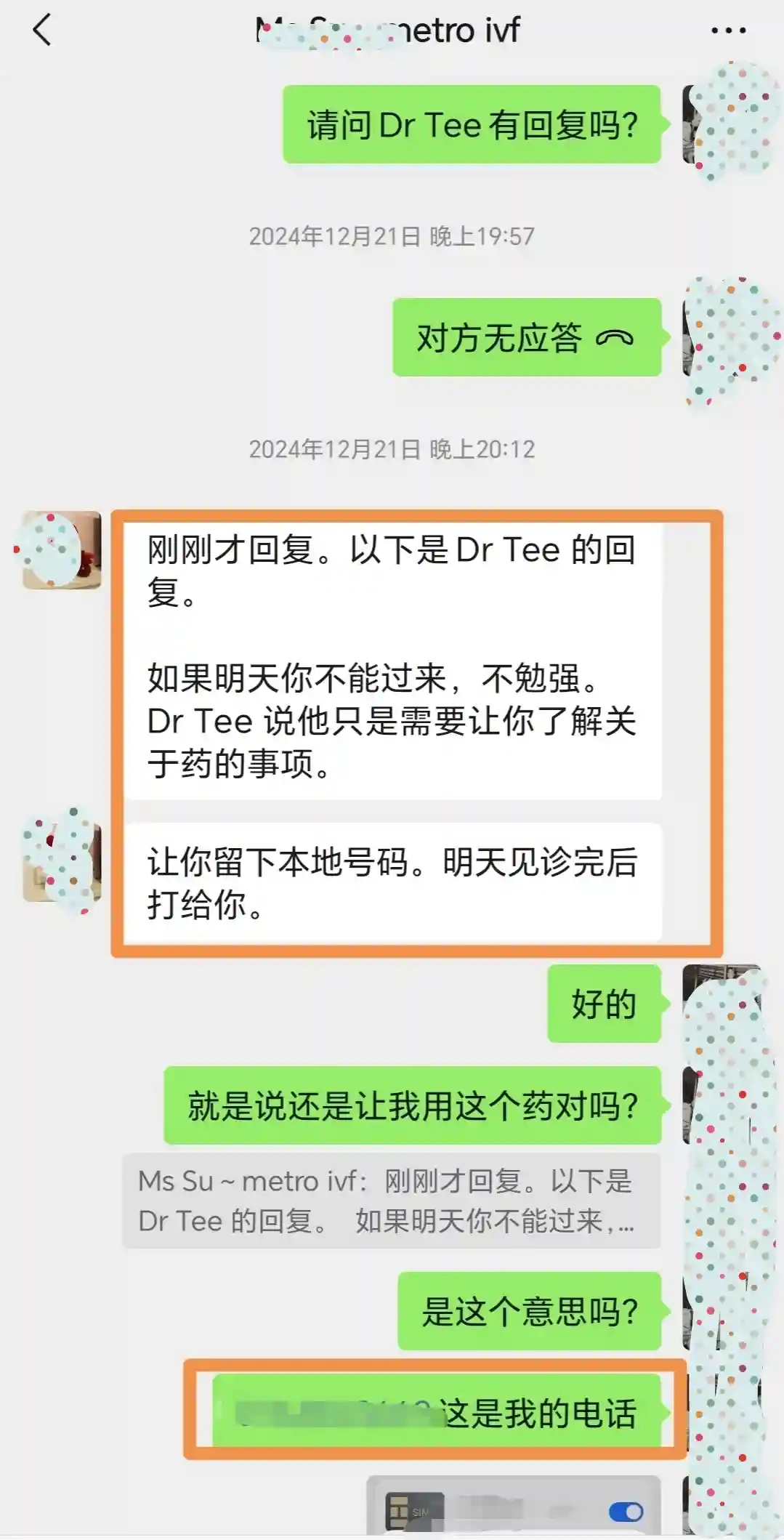View the image message below 这是我的电话

coord(513,1509)
